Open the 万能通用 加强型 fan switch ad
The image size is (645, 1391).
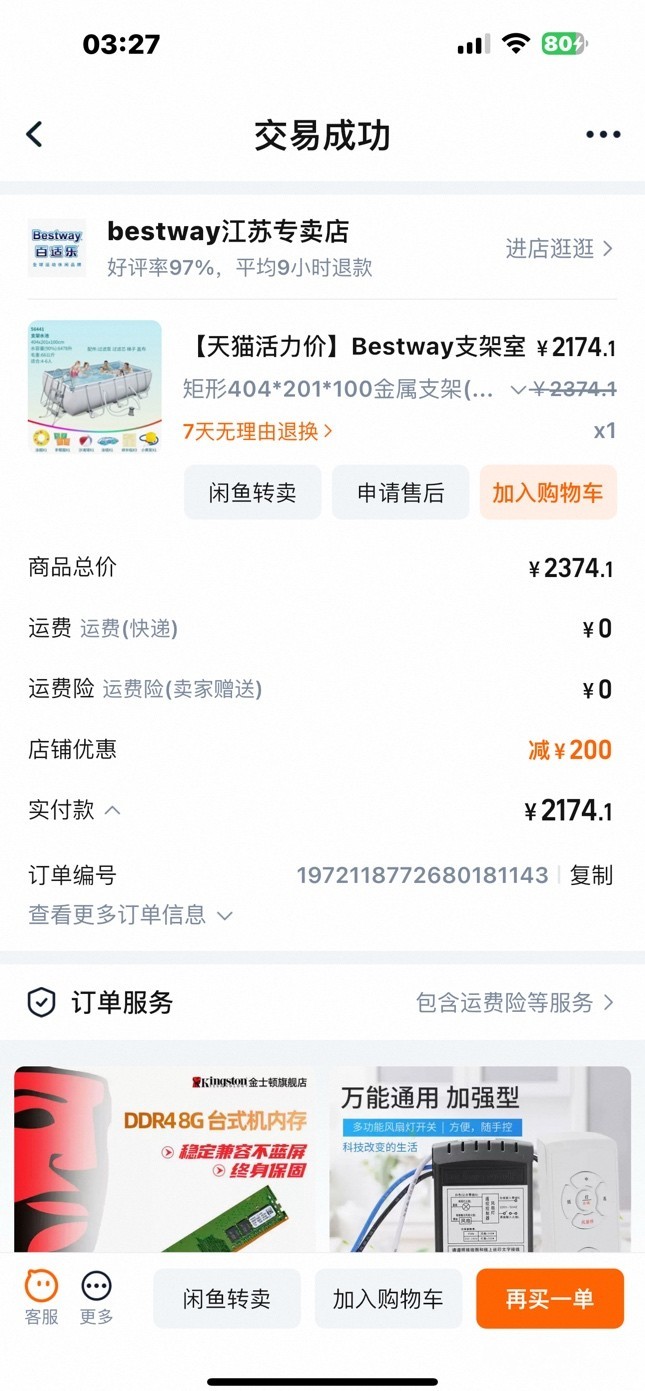[x=480, y=1160]
